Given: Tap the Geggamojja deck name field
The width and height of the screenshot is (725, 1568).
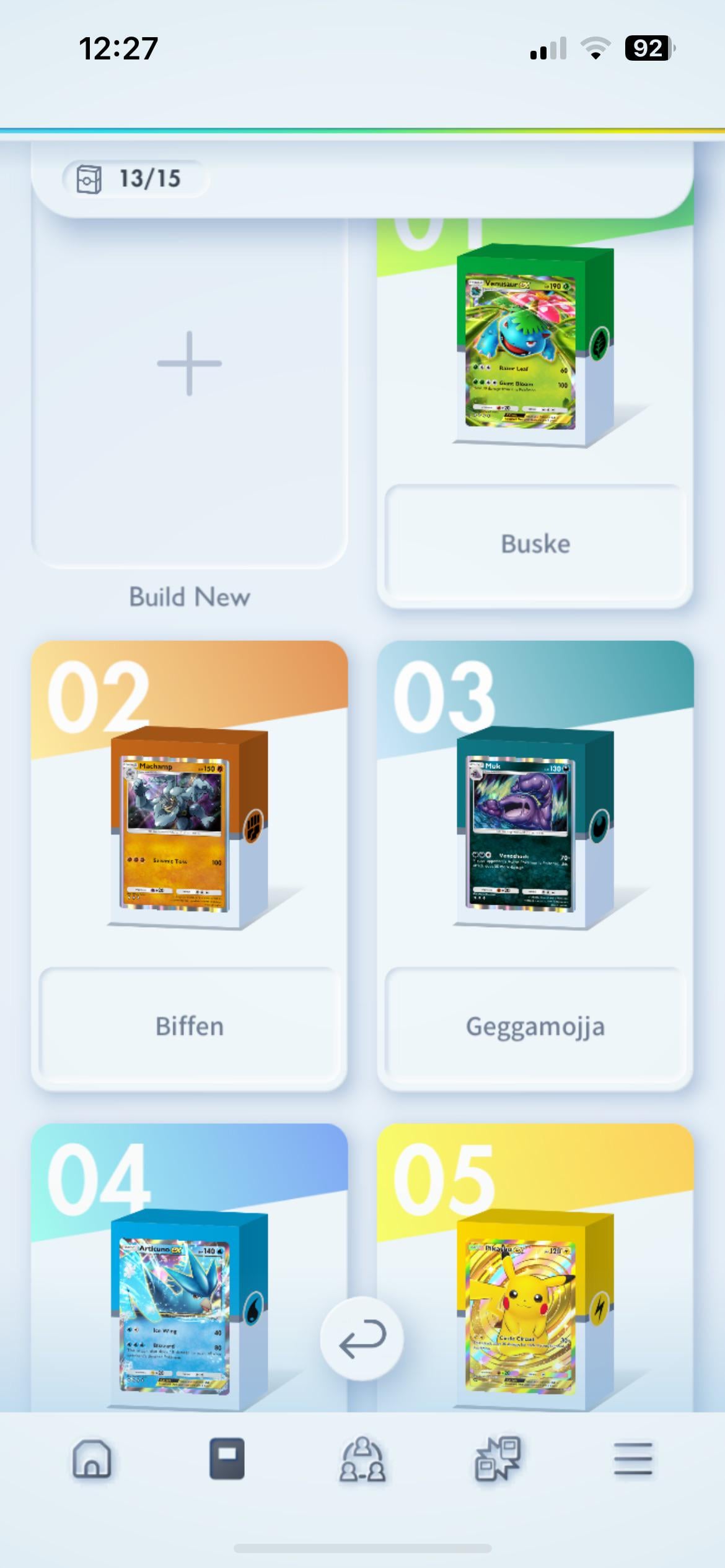Looking at the screenshot, I should point(535,1026).
